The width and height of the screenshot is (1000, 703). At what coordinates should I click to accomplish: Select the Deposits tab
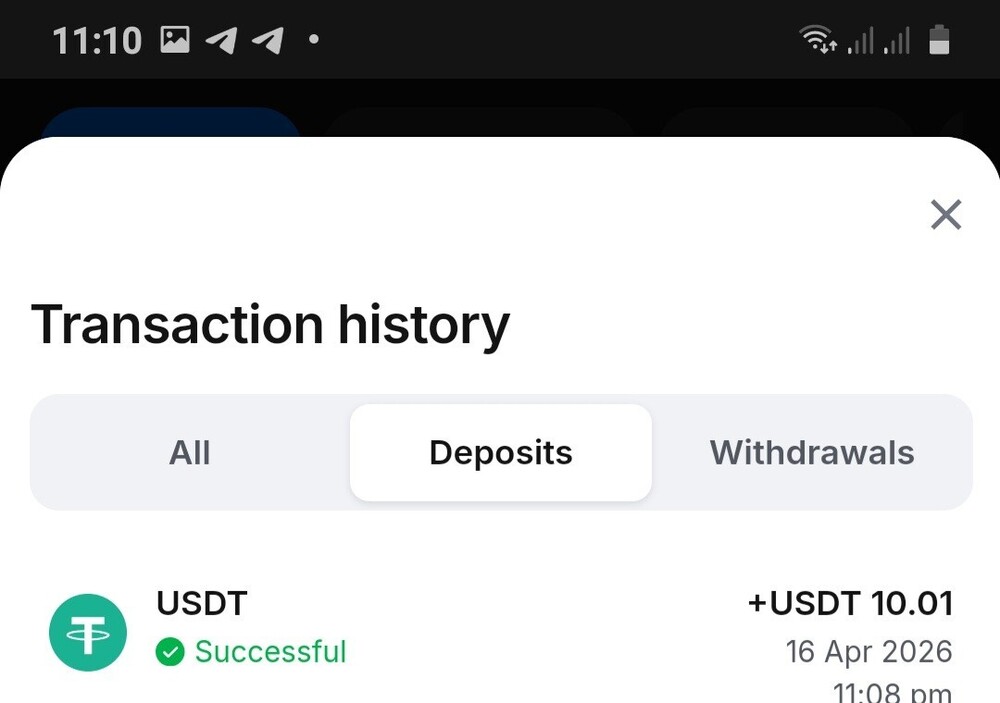coord(501,453)
